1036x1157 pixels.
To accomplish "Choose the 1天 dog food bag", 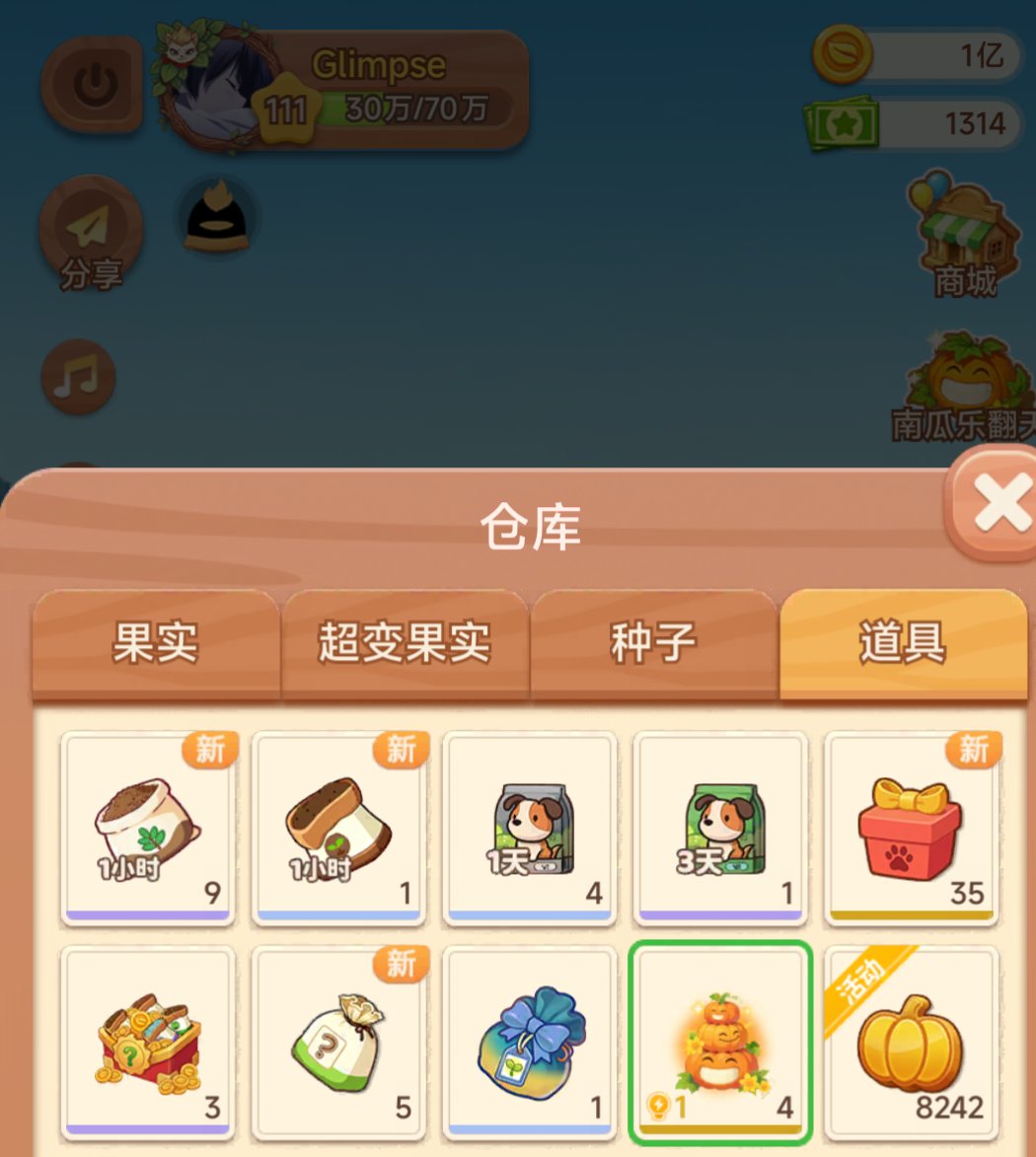I will click(x=530, y=828).
